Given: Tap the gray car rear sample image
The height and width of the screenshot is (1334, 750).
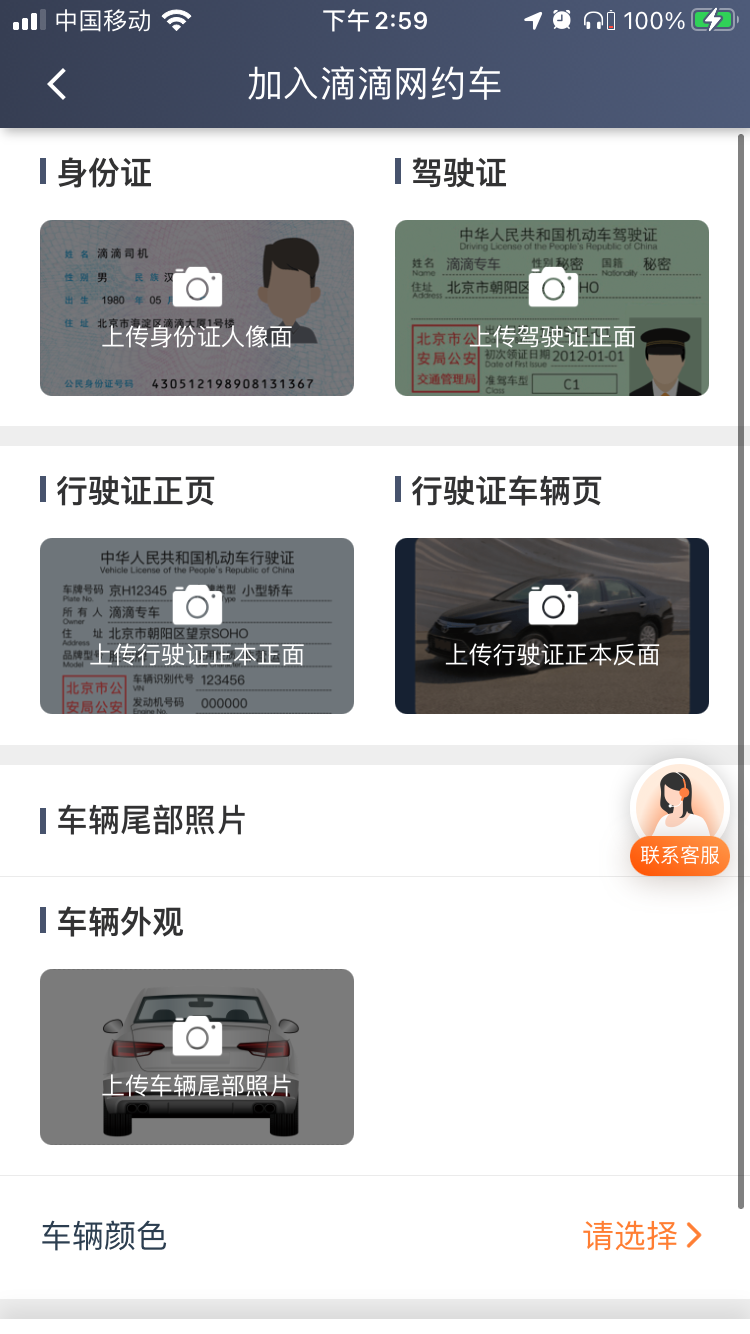Looking at the screenshot, I should point(197,1056).
